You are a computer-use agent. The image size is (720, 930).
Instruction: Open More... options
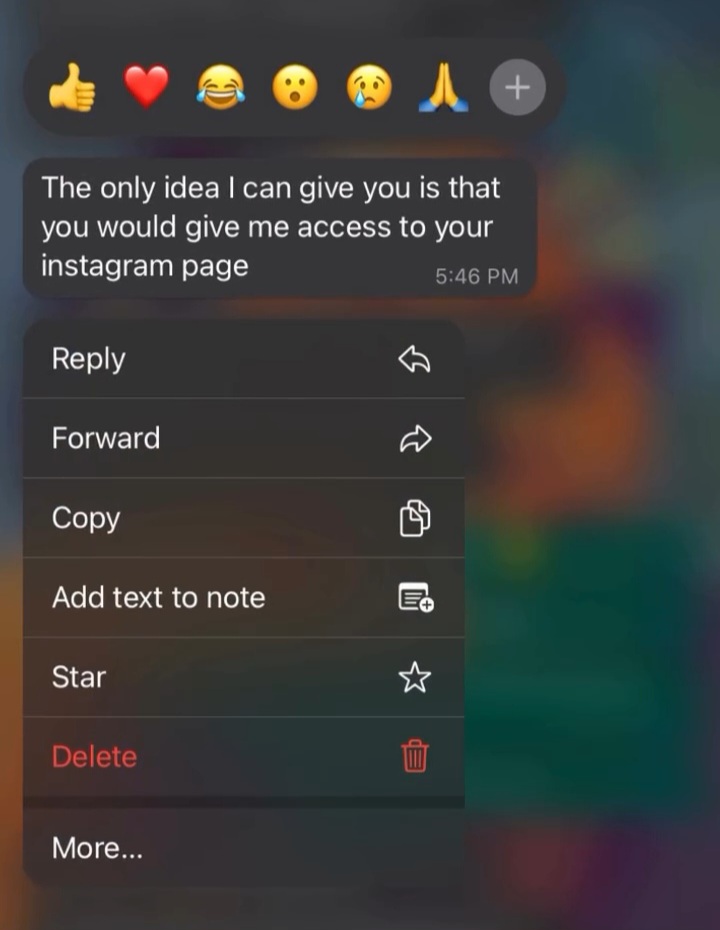243,848
